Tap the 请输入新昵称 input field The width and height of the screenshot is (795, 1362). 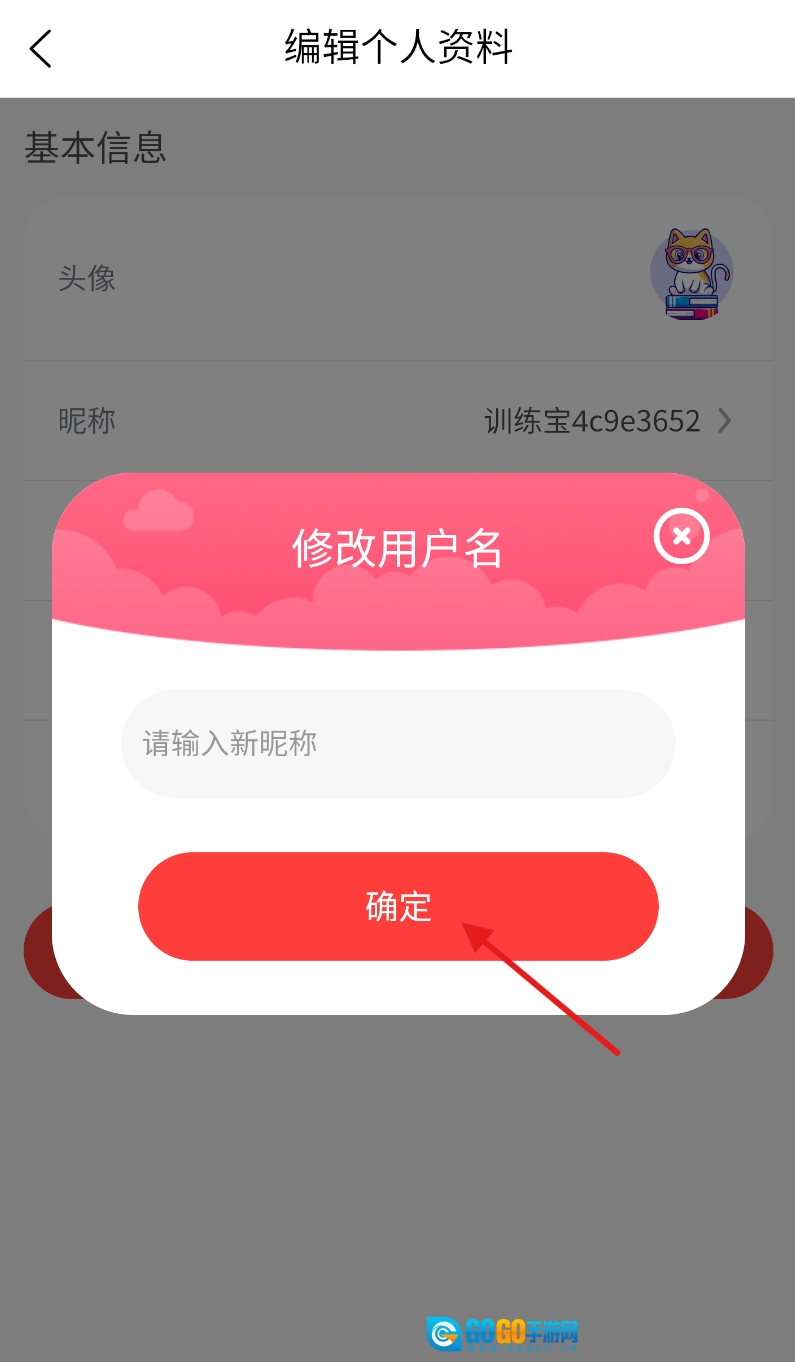[398, 744]
